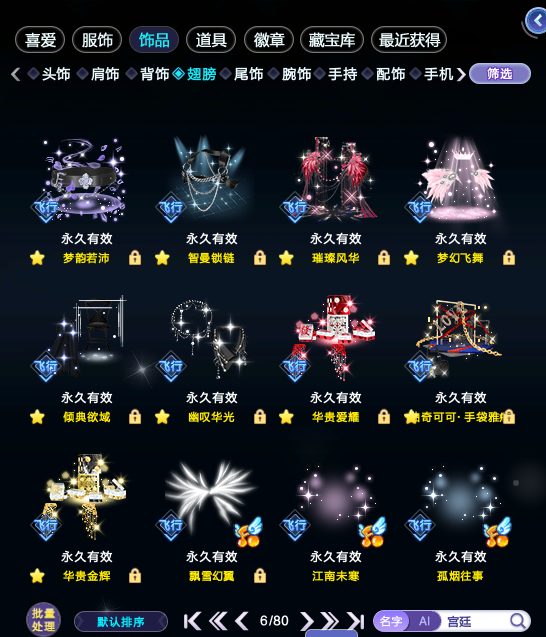Tap the search magnifier icon
The width and height of the screenshot is (546, 637).
(x=517, y=621)
